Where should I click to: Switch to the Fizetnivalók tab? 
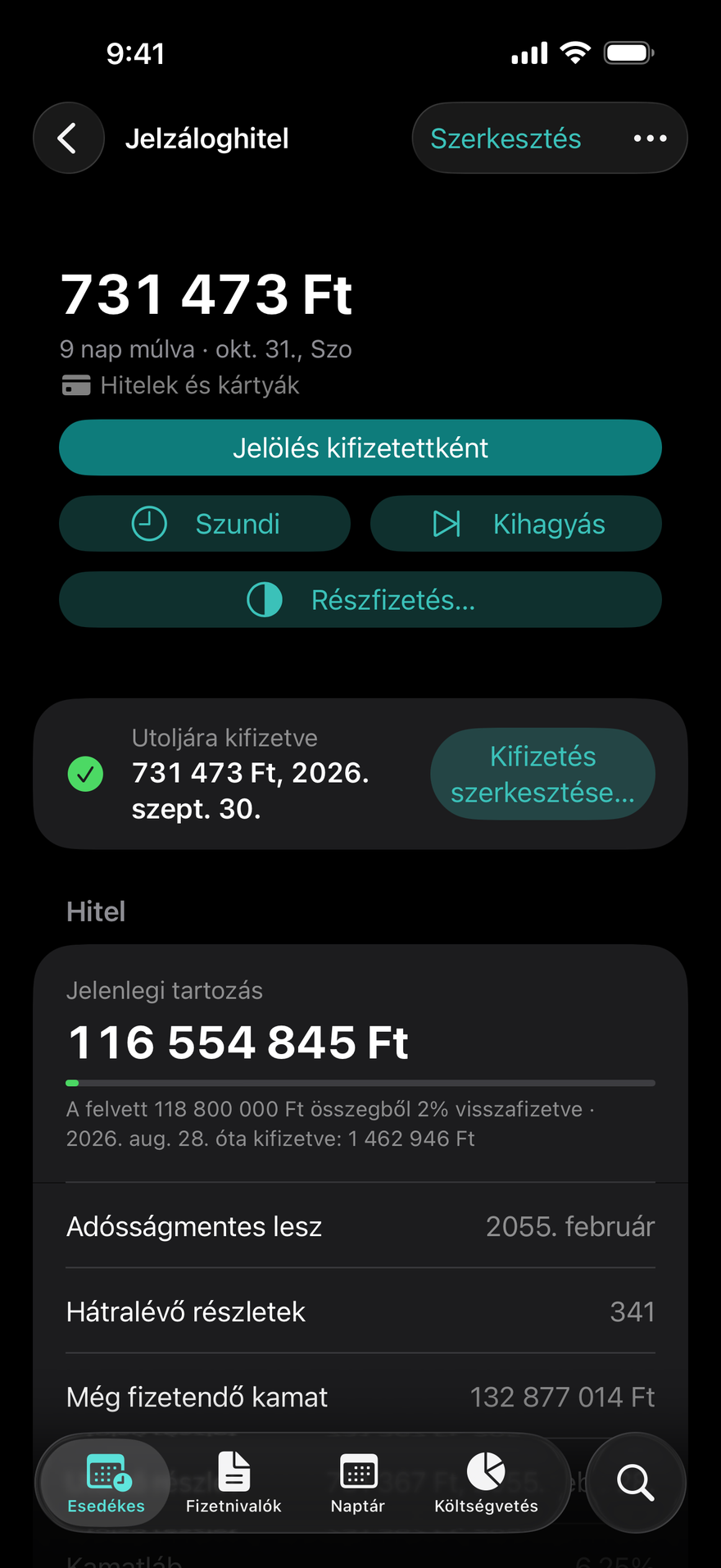234,1483
